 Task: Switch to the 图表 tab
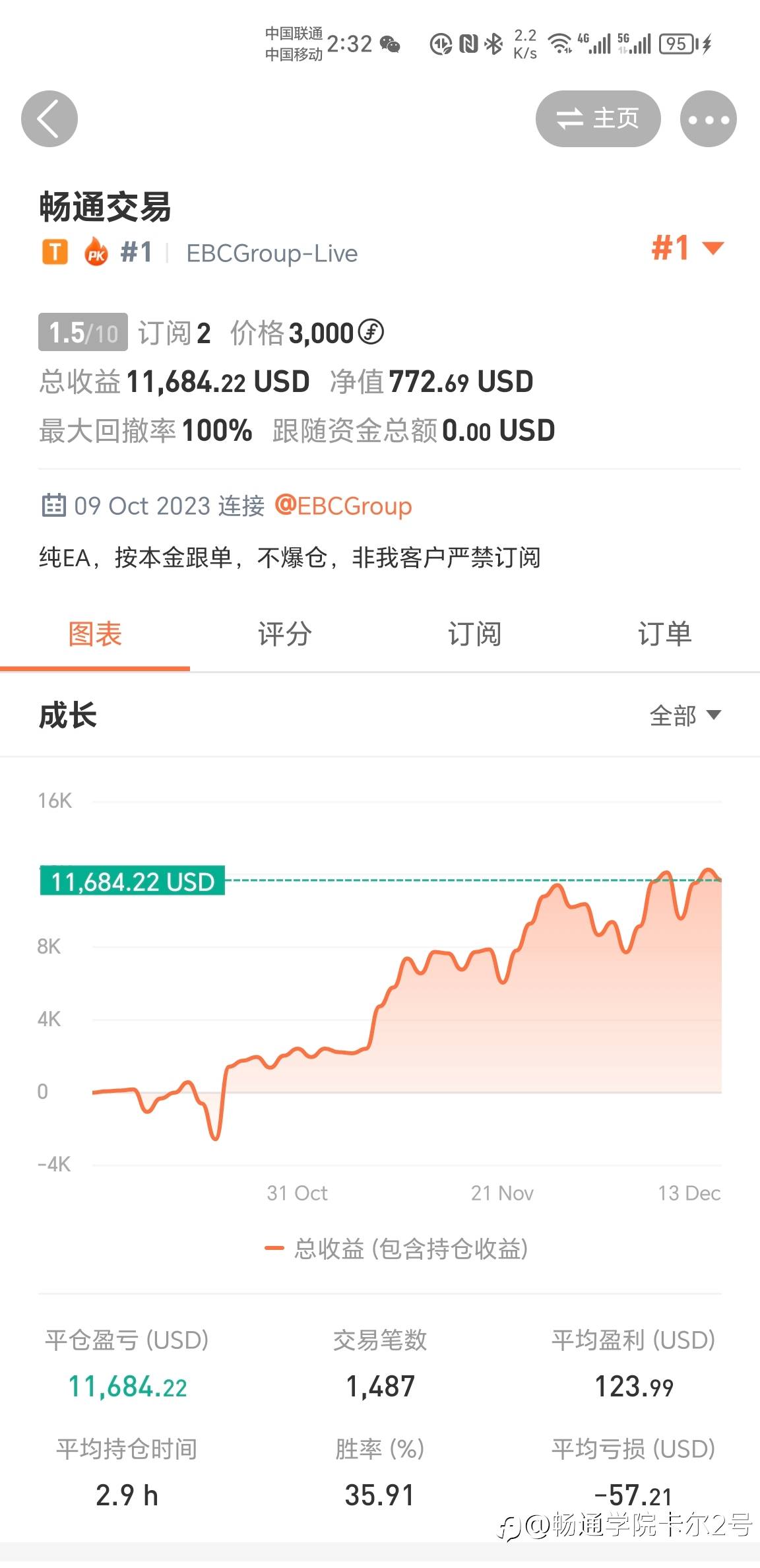95,634
